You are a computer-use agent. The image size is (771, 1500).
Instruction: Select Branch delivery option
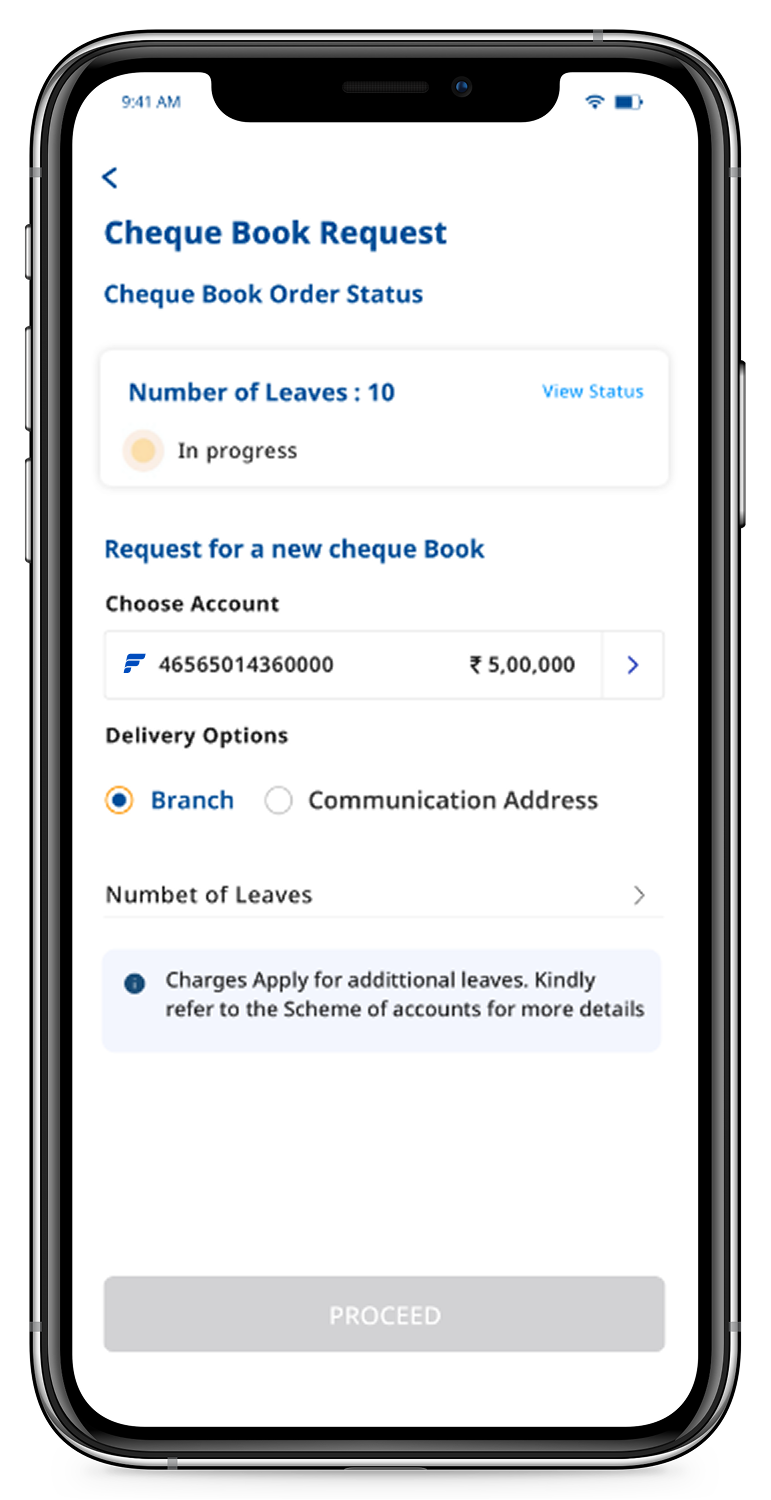click(x=120, y=801)
